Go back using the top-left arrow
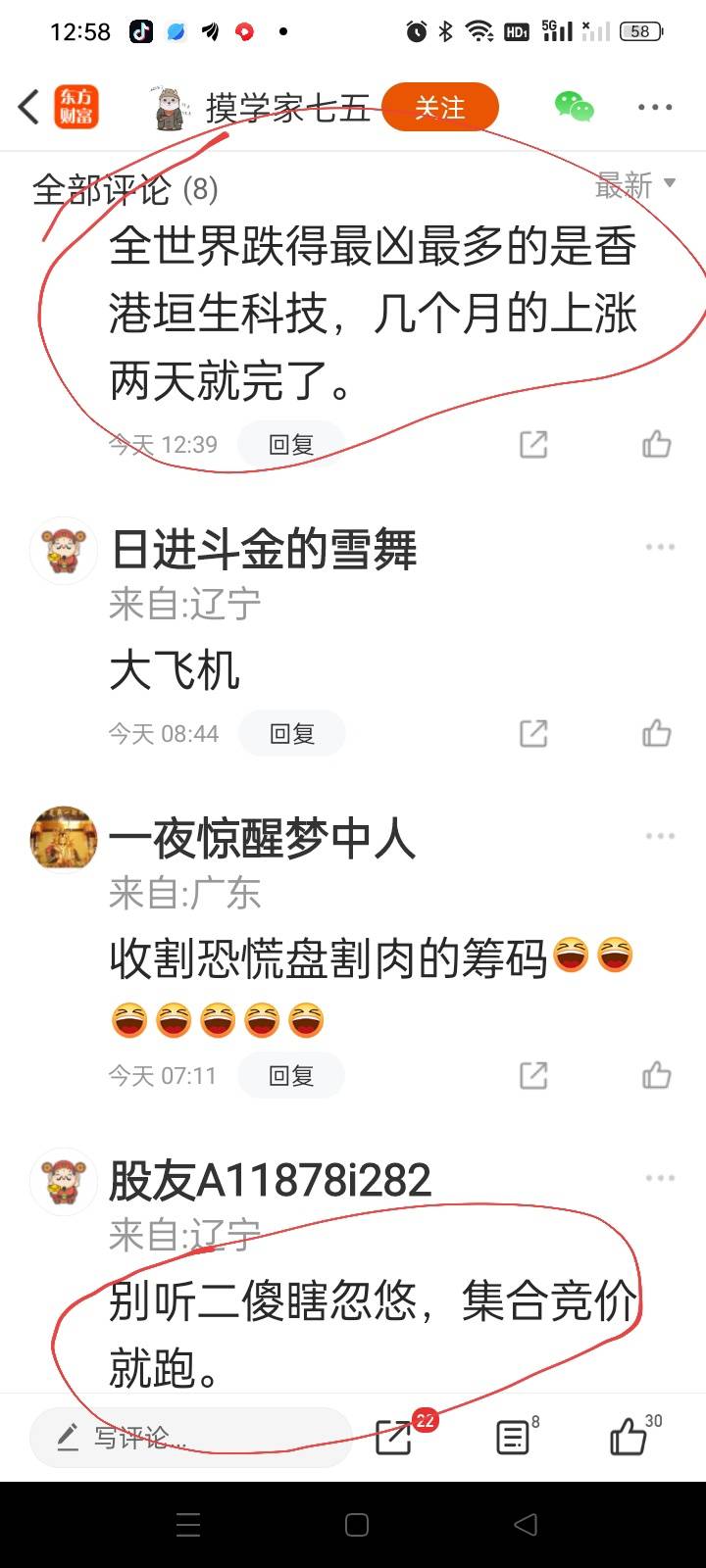The width and height of the screenshot is (706, 1568). click(29, 107)
